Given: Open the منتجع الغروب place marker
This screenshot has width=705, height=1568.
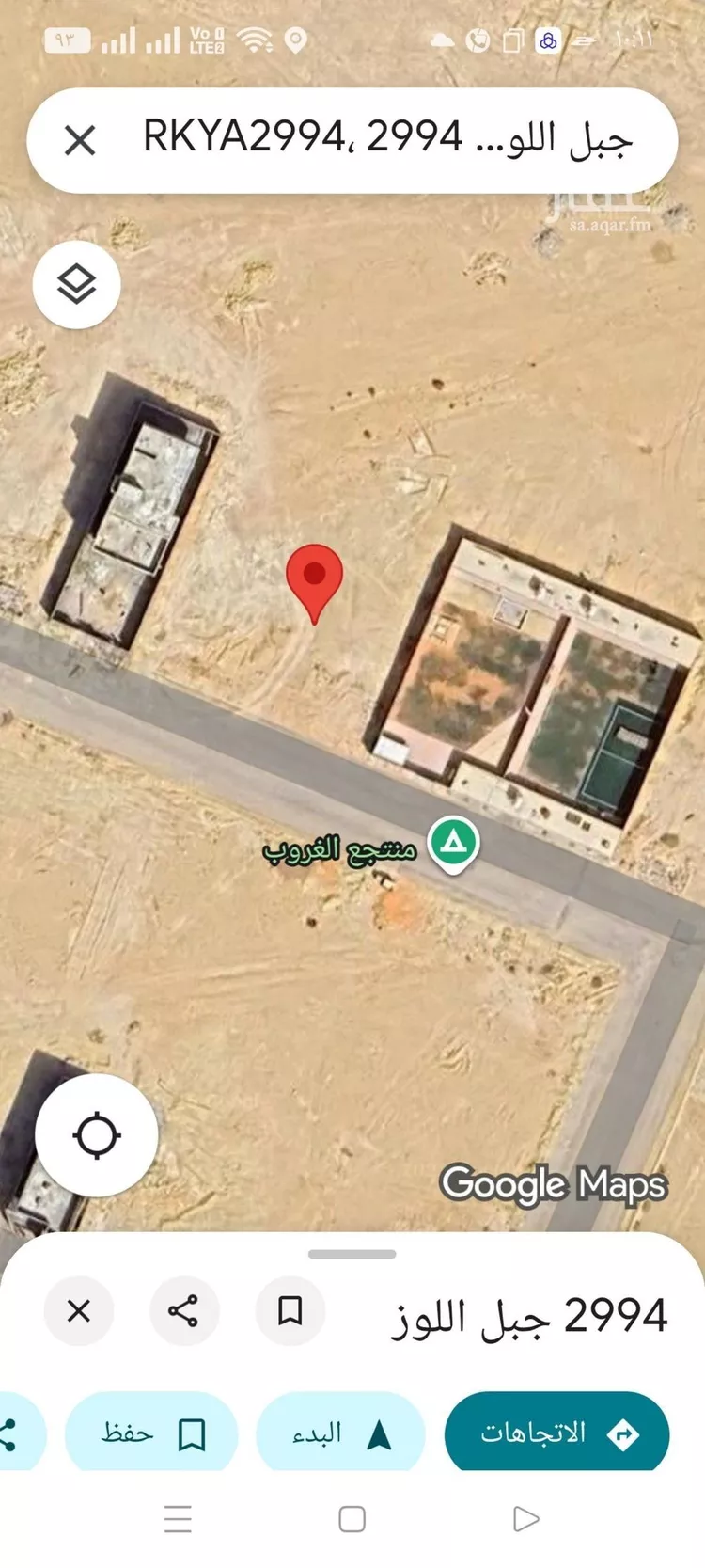Looking at the screenshot, I should point(454,842).
